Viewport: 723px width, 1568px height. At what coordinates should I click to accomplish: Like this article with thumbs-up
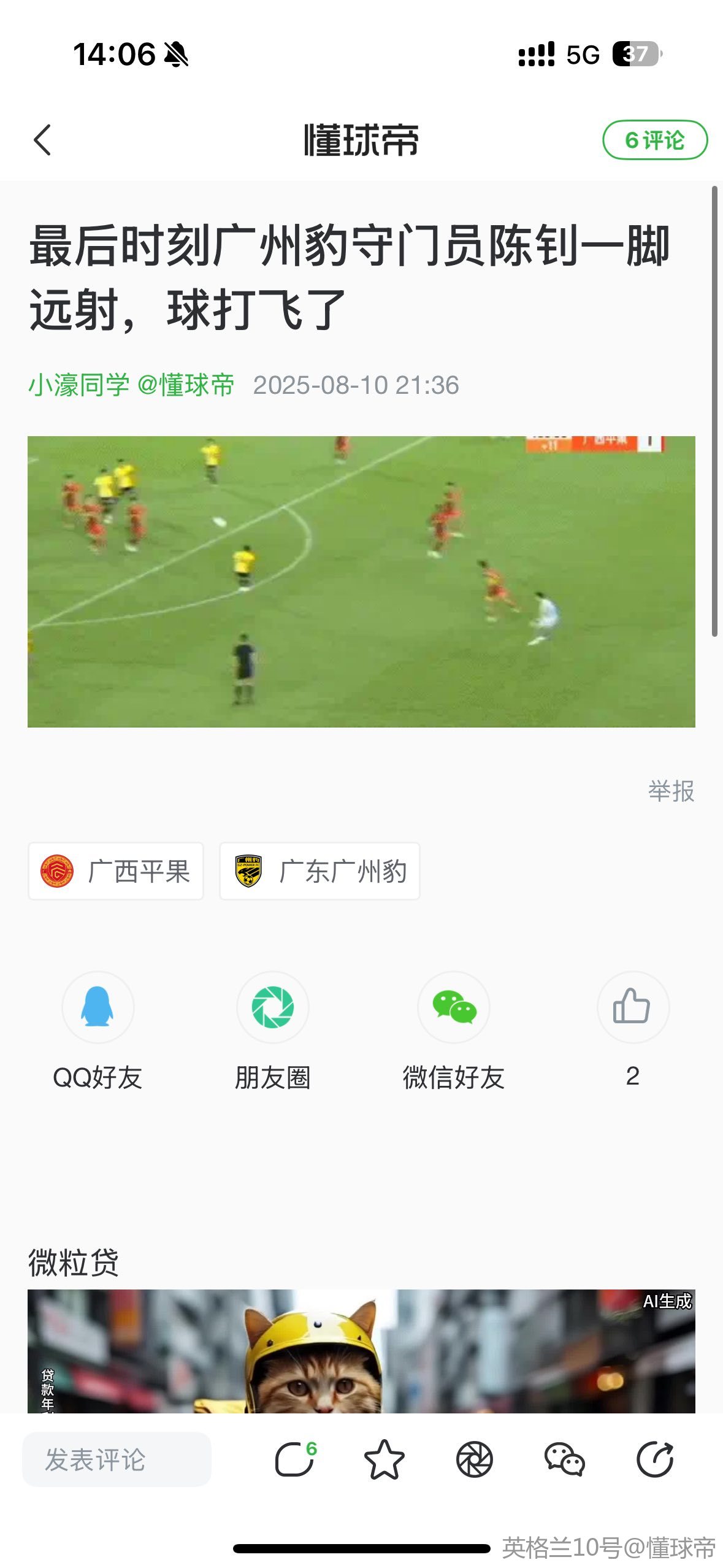pyautogui.click(x=632, y=1007)
